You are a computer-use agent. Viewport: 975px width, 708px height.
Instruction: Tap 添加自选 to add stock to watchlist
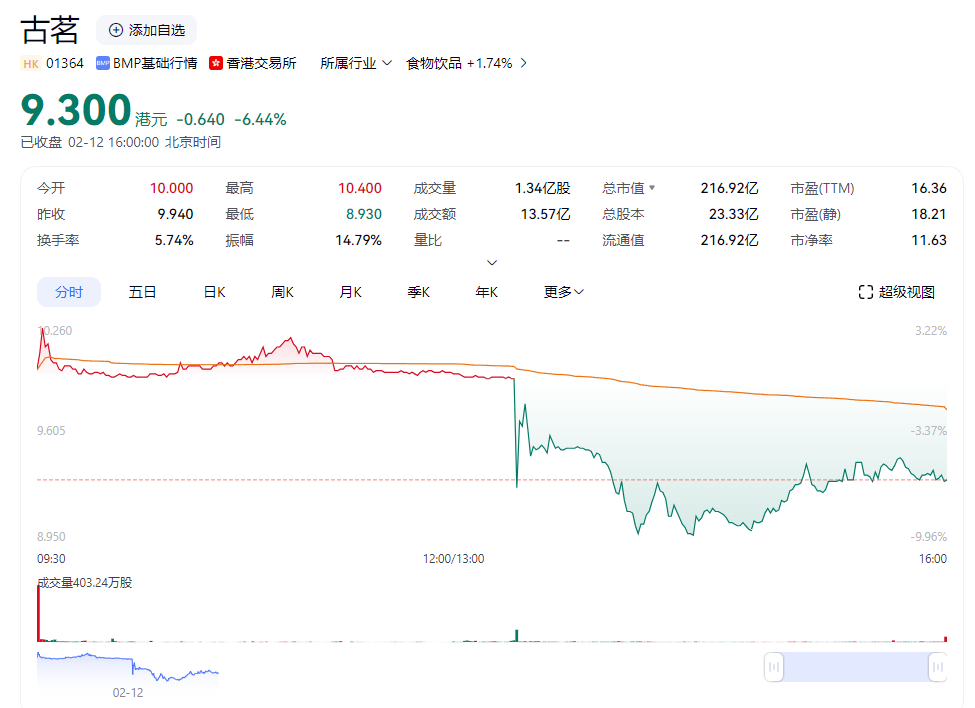(147, 30)
